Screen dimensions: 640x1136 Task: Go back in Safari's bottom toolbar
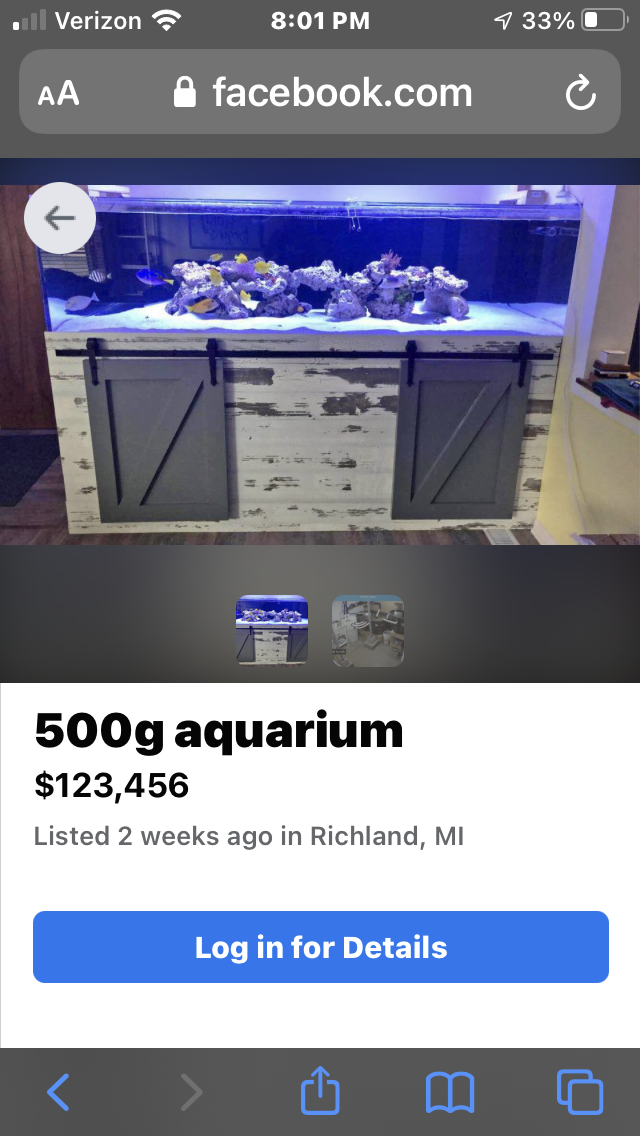(59, 1092)
